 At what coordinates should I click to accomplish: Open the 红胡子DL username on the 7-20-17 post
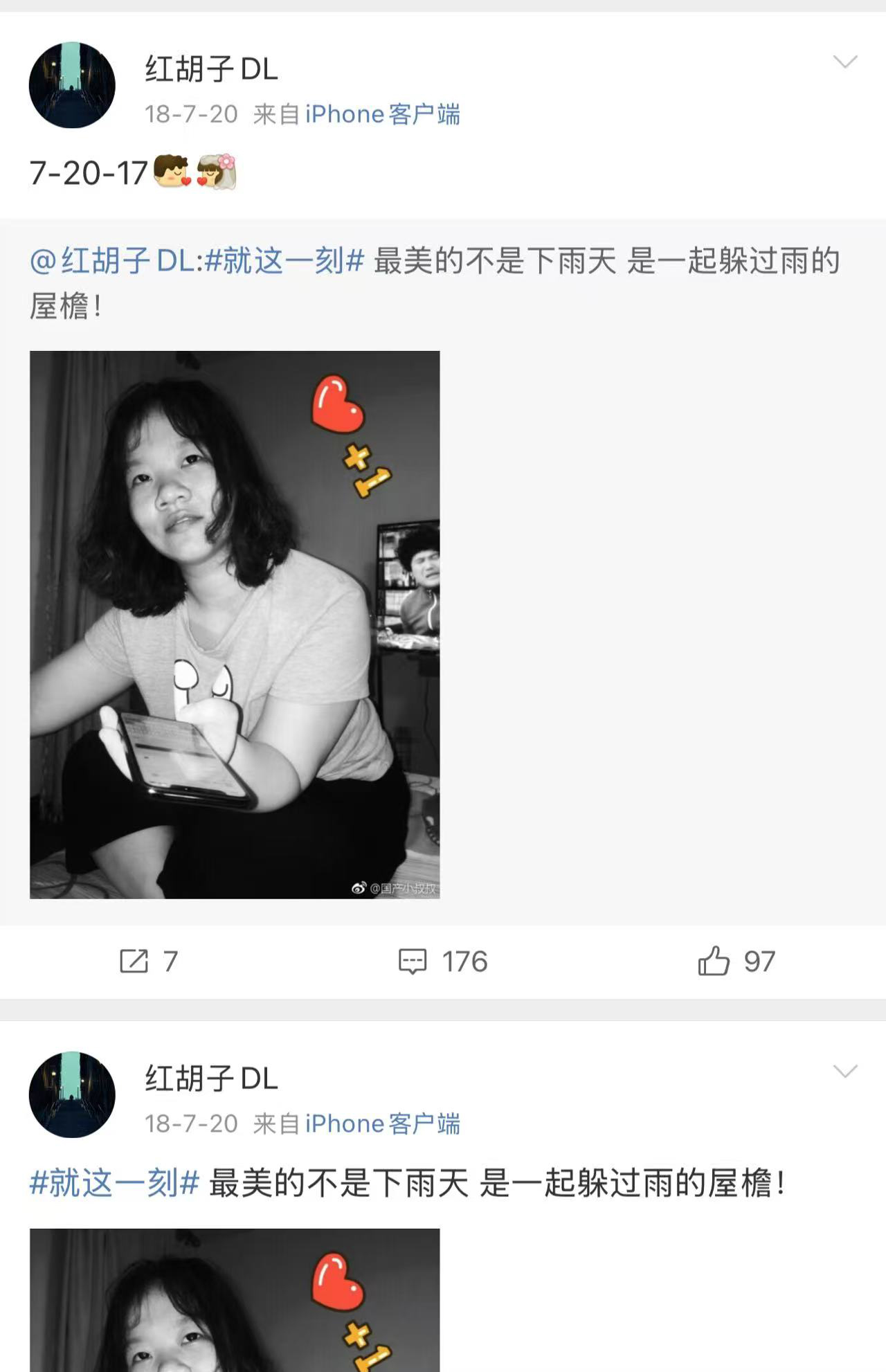click(211, 69)
